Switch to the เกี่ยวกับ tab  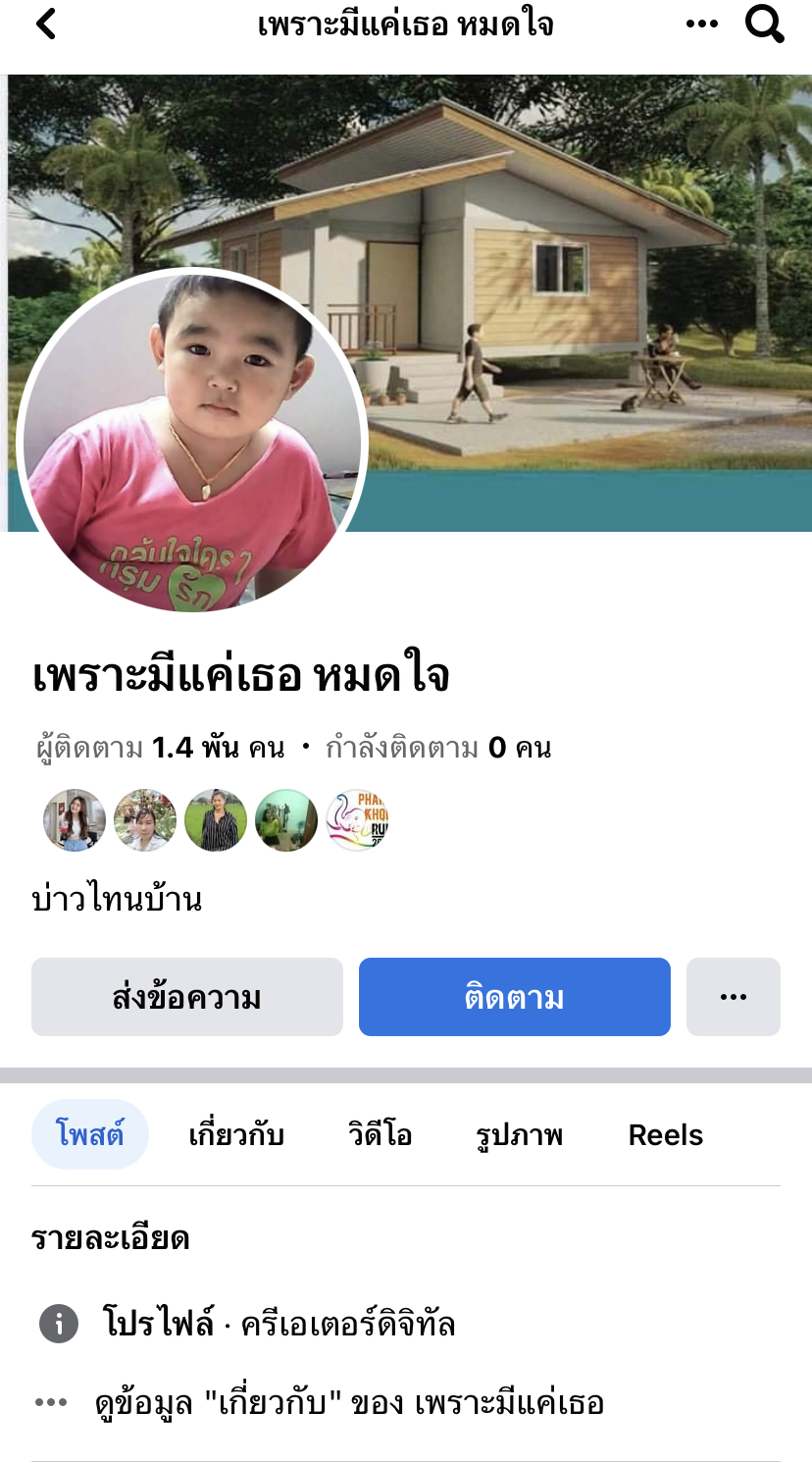[236, 1134]
